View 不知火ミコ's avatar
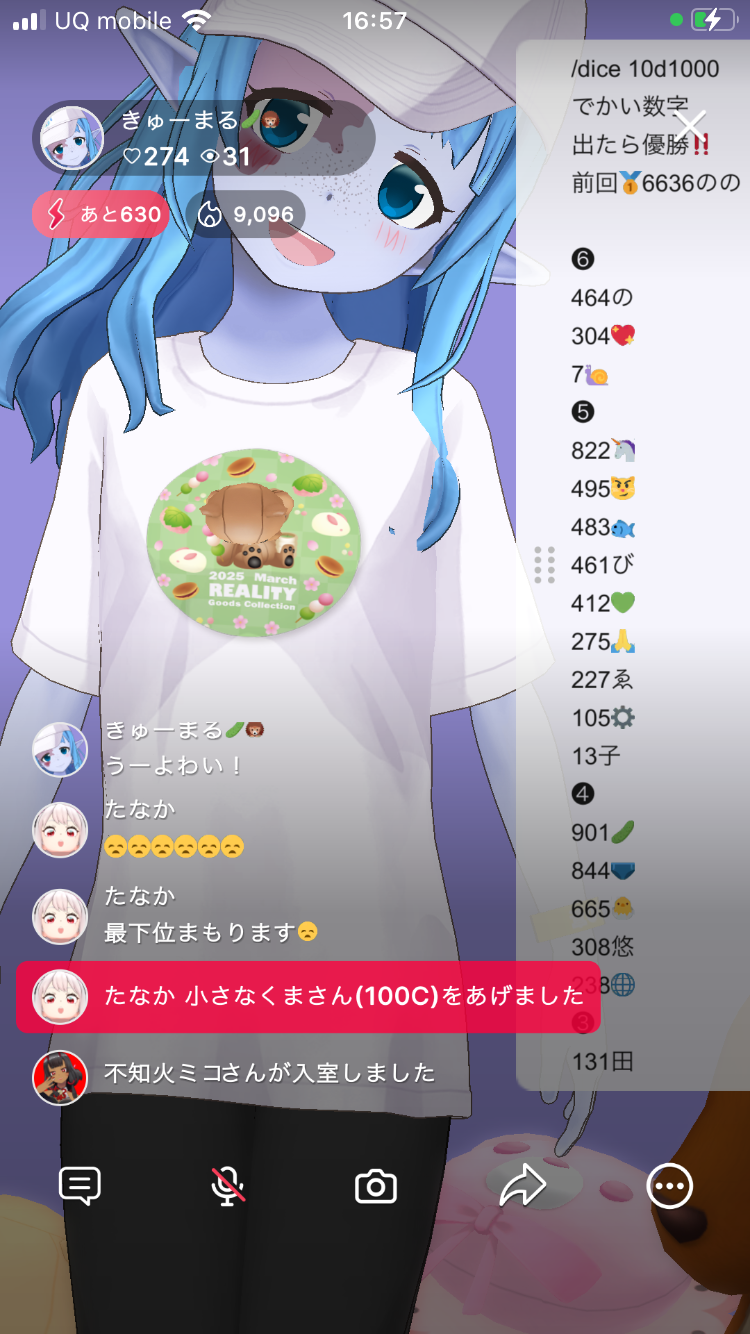Image resolution: width=750 pixels, height=1334 pixels. tap(60, 1077)
